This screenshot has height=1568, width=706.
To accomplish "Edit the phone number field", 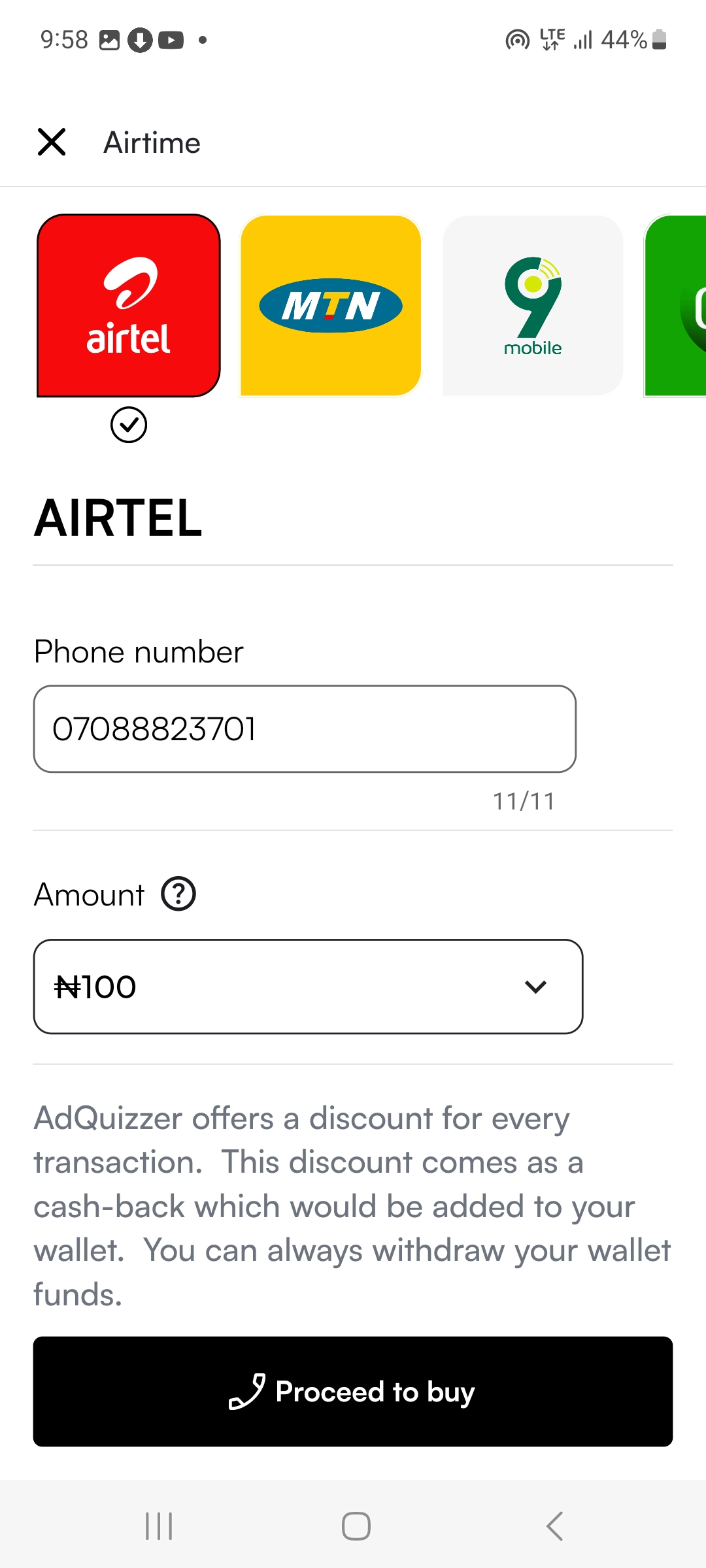I will point(305,728).
